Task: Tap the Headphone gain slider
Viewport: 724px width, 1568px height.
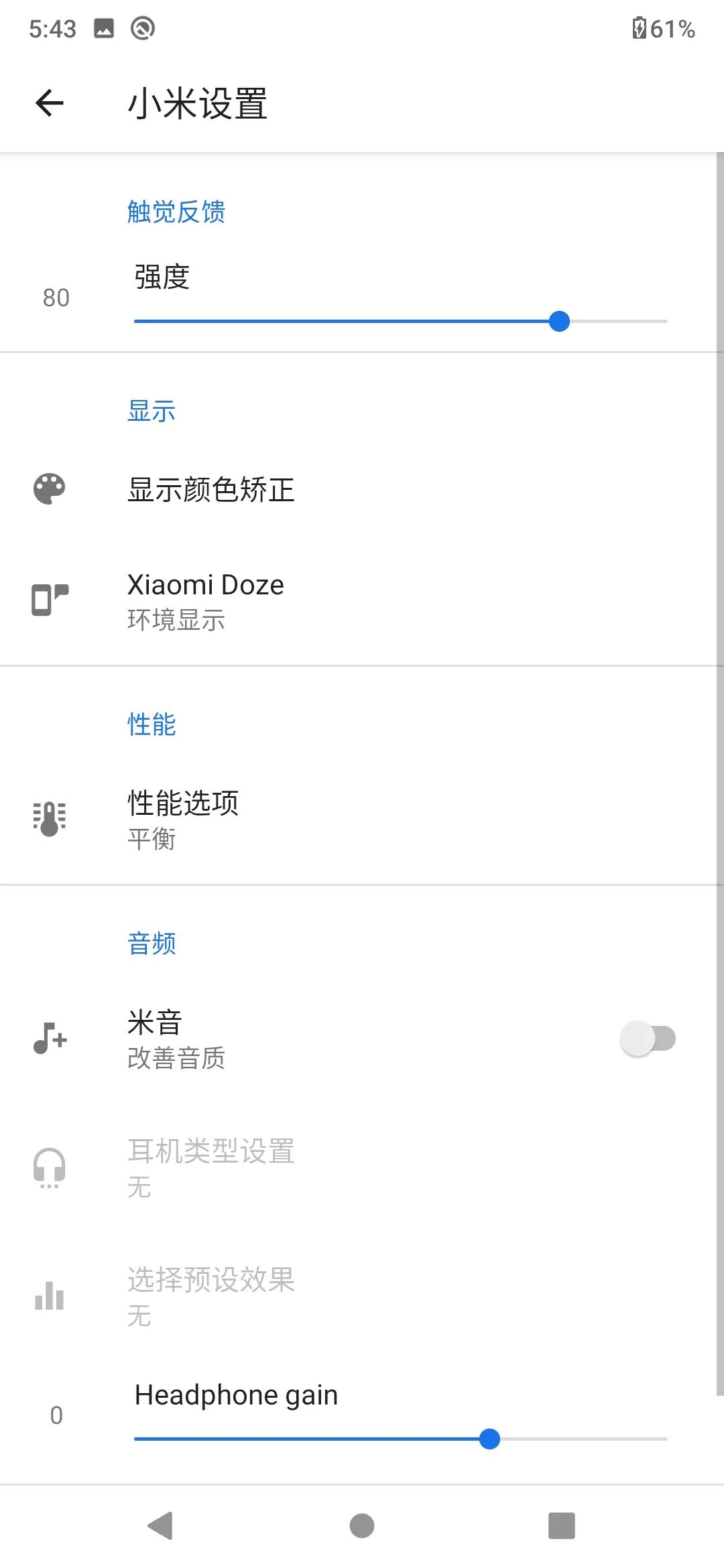Action: 400,1439
